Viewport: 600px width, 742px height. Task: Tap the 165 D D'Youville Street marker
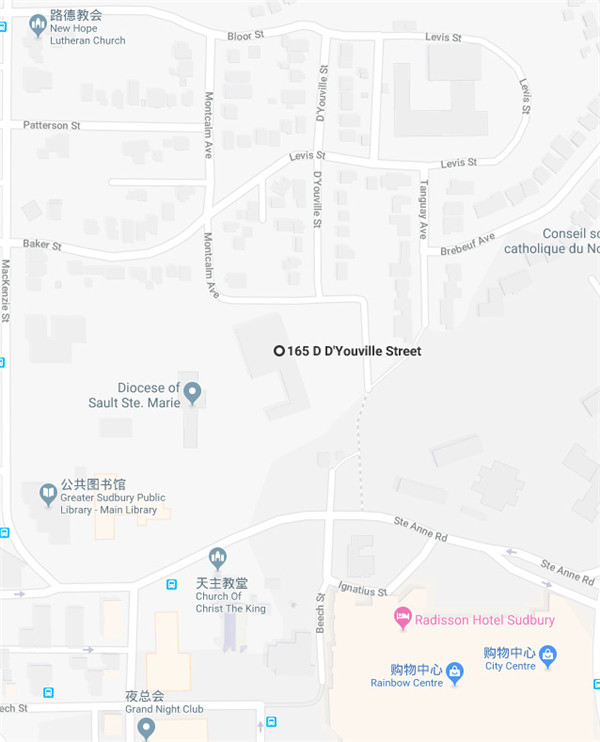point(279,351)
